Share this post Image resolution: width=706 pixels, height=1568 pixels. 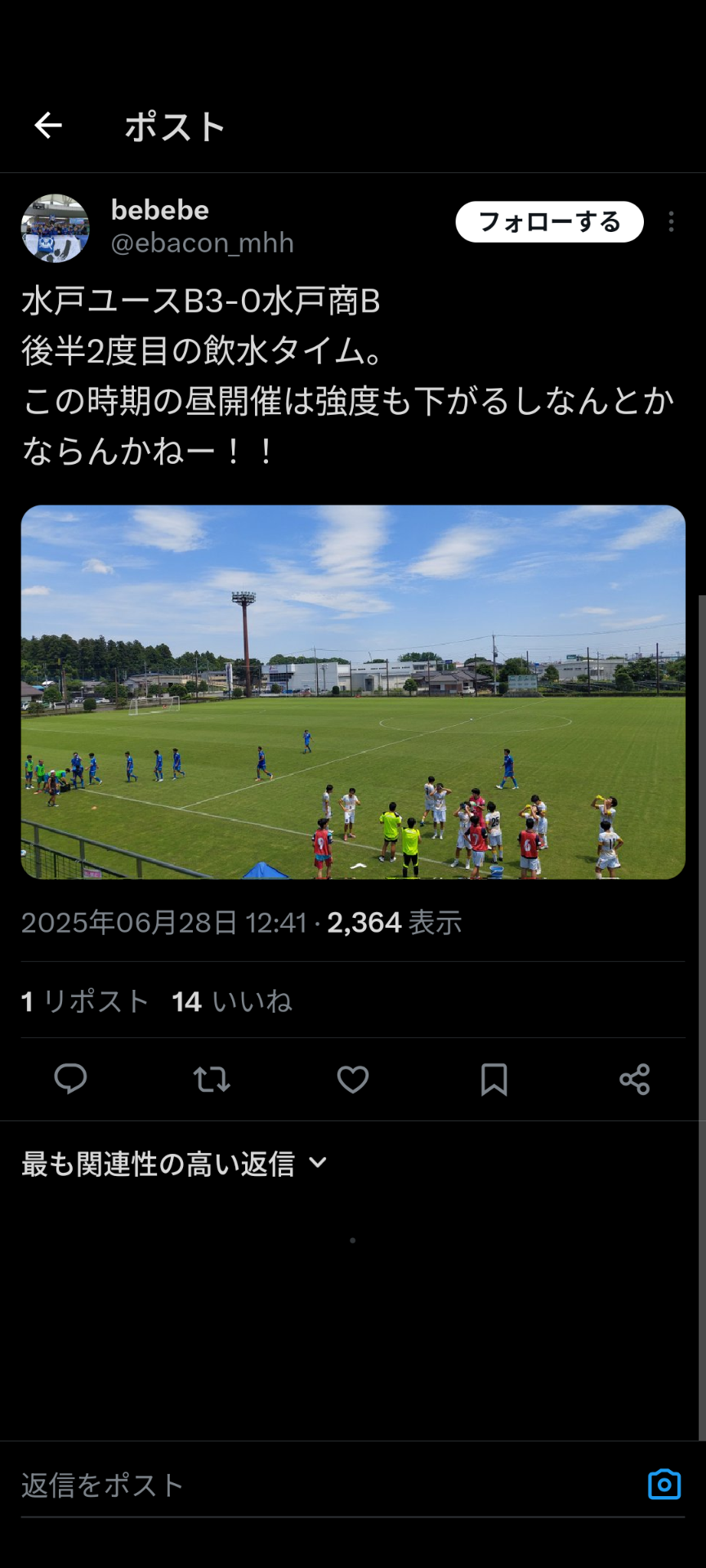634,1079
